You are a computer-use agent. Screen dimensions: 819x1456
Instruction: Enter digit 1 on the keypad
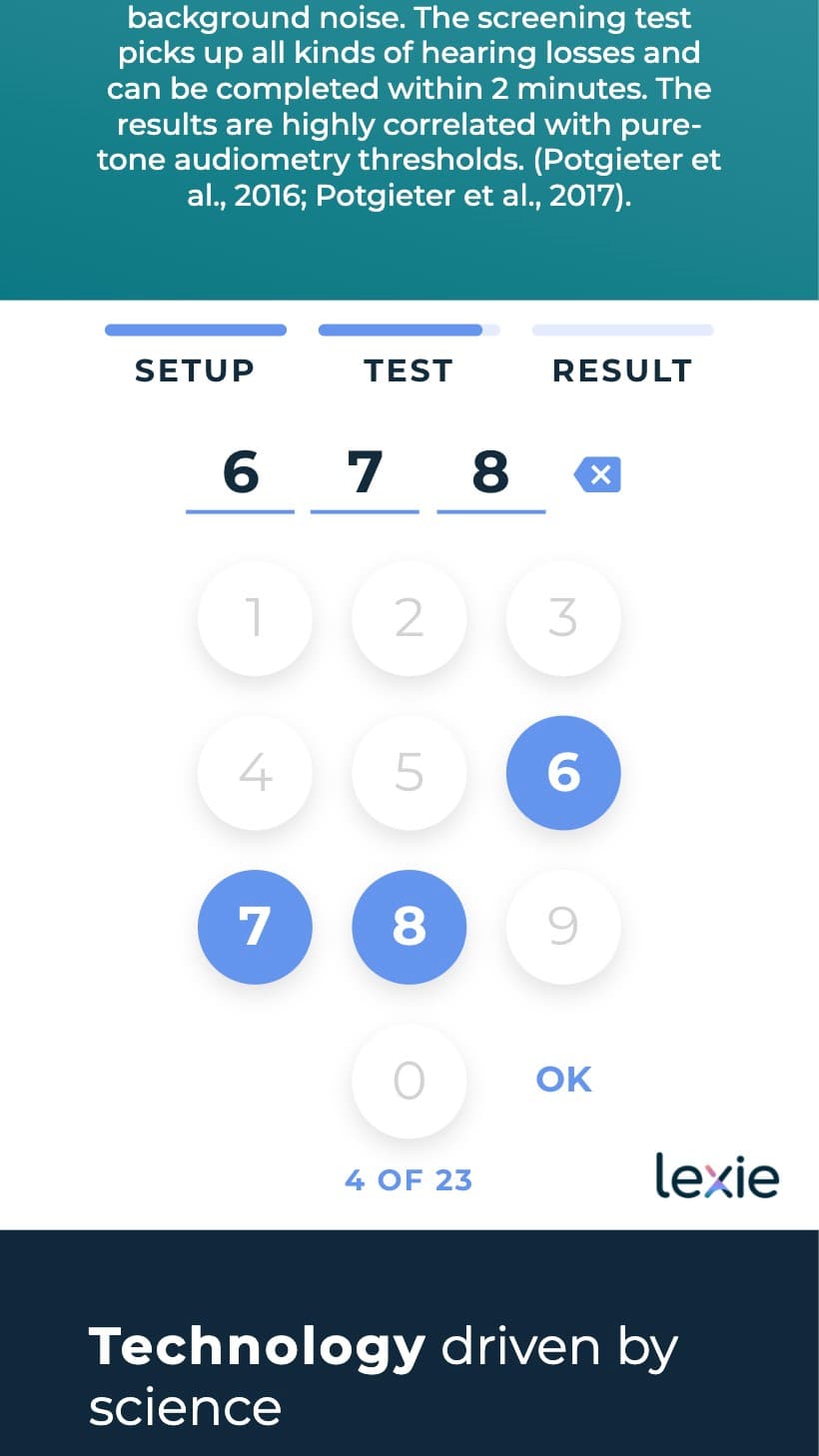click(255, 618)
